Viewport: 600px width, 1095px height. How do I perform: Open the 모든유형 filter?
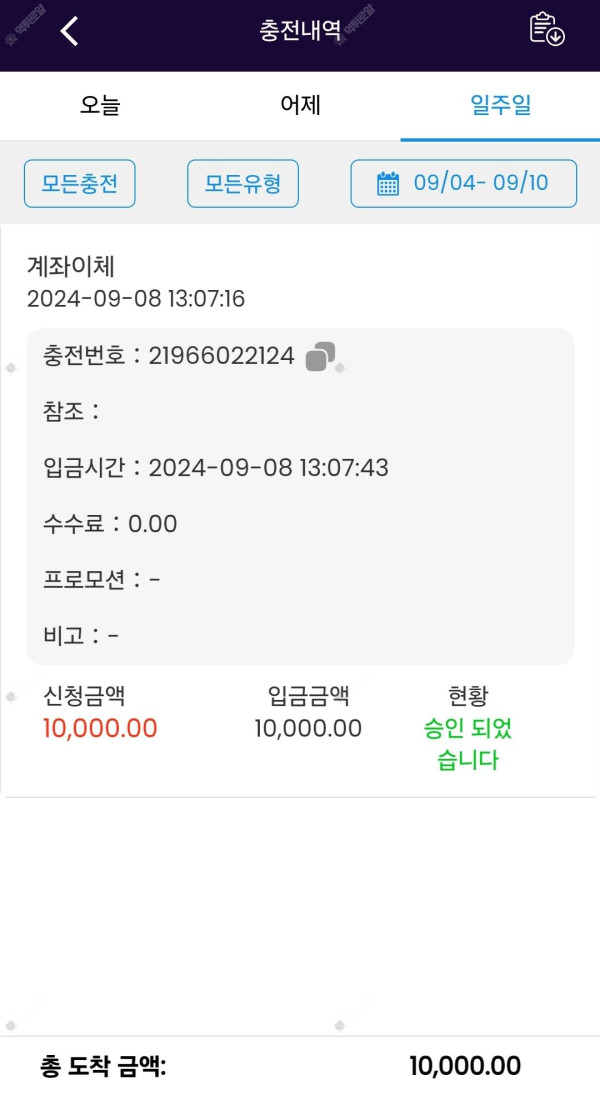243,184
